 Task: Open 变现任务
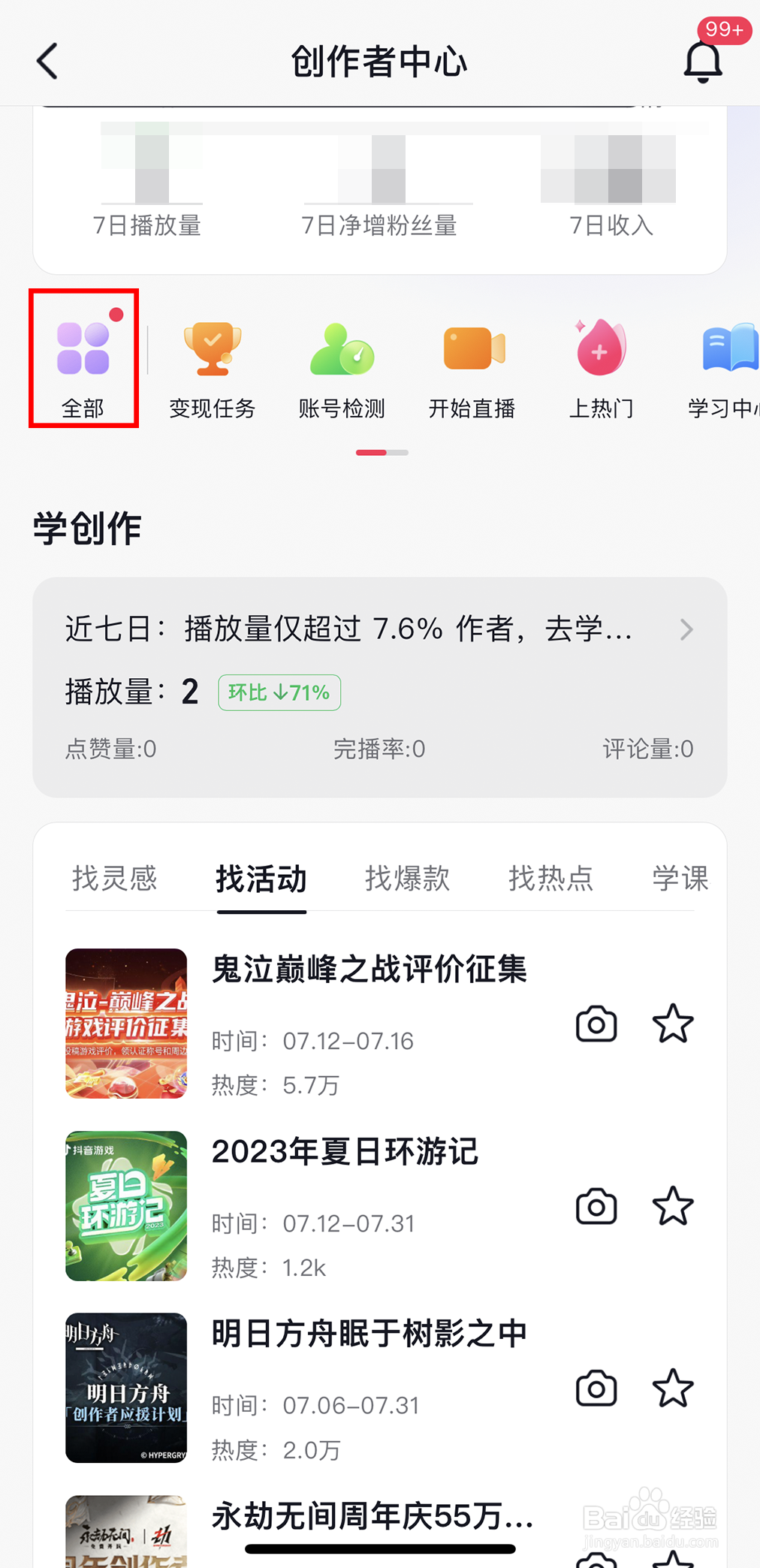[213, 368]
